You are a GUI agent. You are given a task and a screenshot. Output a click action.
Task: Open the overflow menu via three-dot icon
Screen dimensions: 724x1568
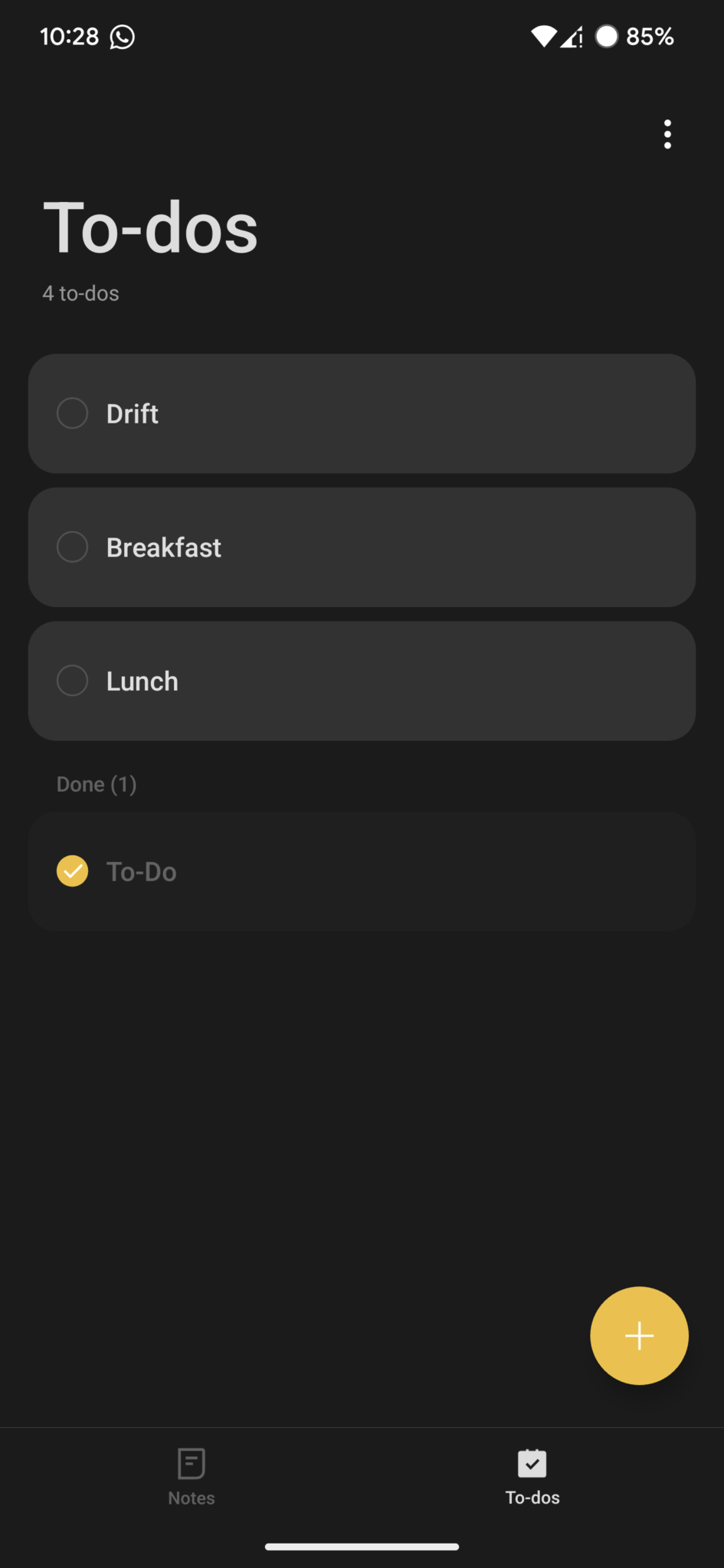tap(667, 134)
